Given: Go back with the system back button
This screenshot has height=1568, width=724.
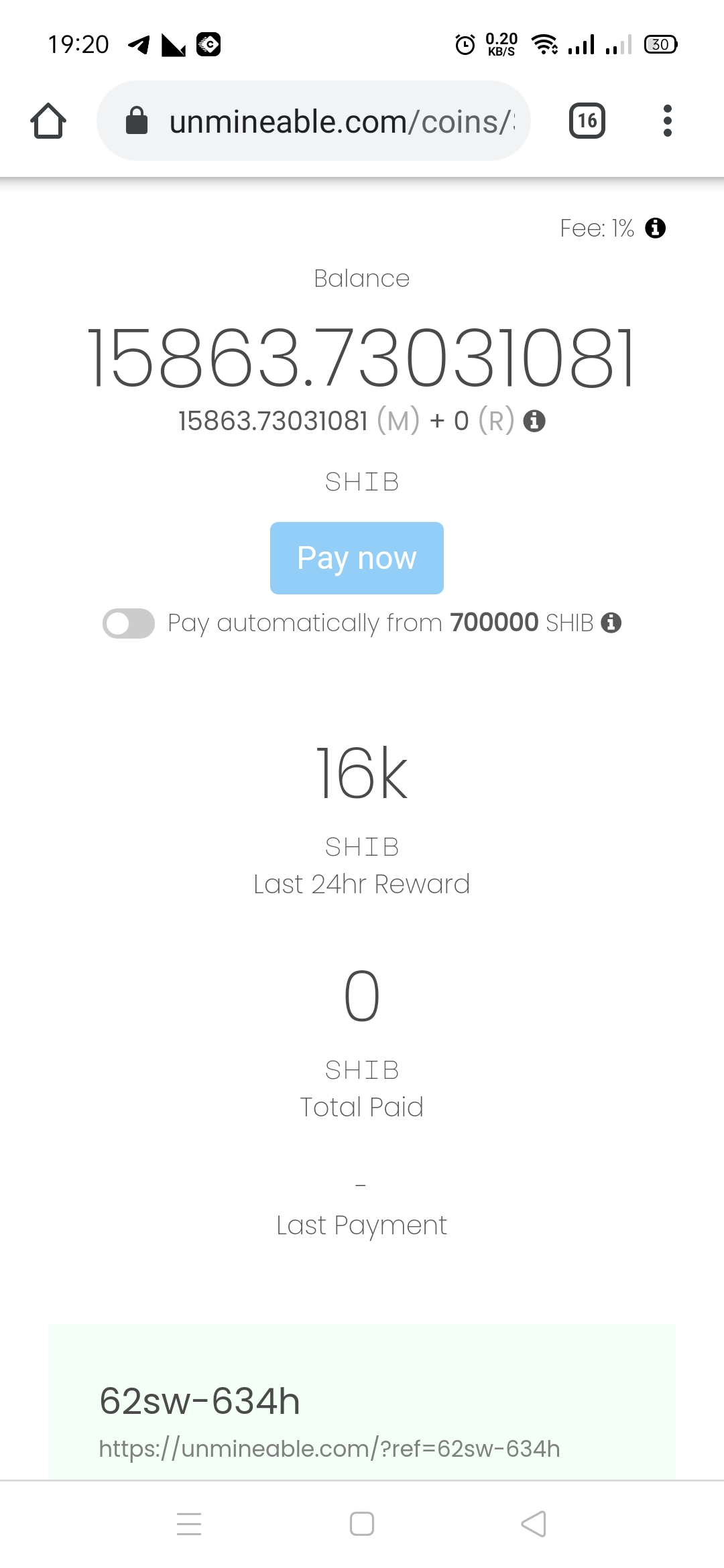Looking at the screenshot, I should click(534, 1524).
